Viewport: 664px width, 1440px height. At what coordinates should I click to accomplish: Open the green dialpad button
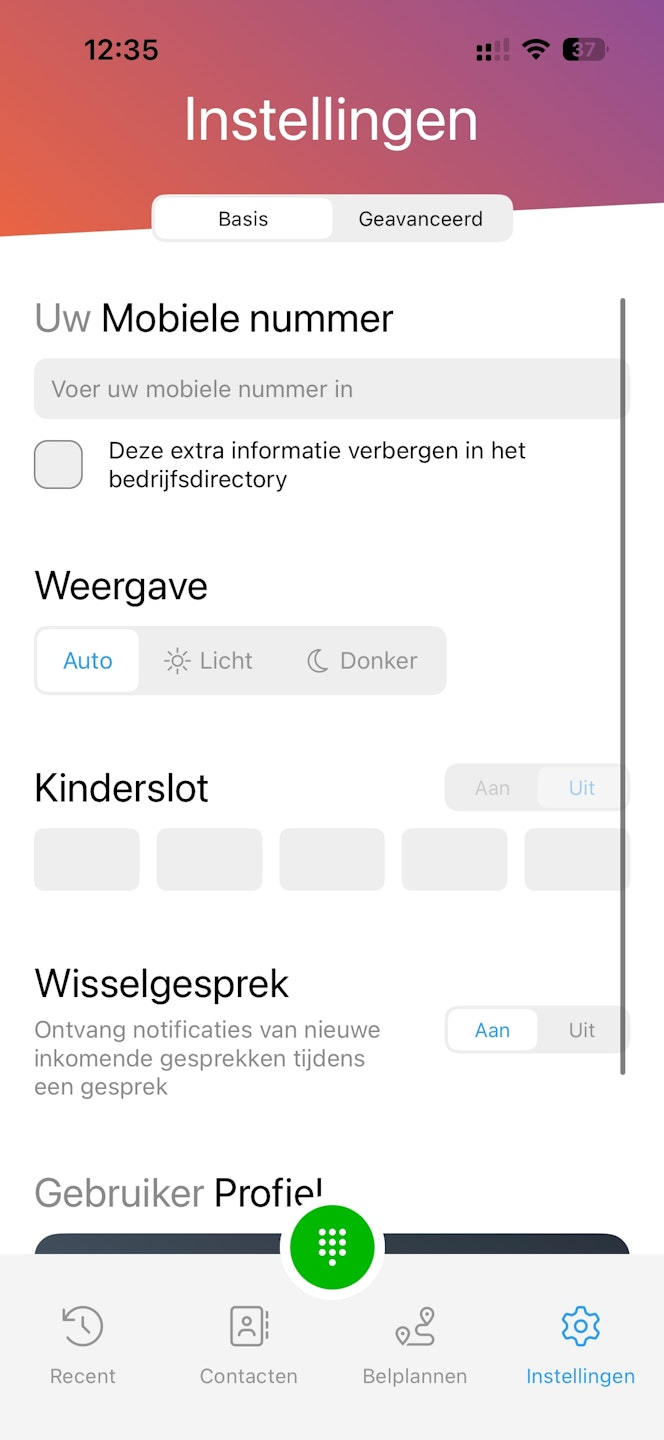332,1246
